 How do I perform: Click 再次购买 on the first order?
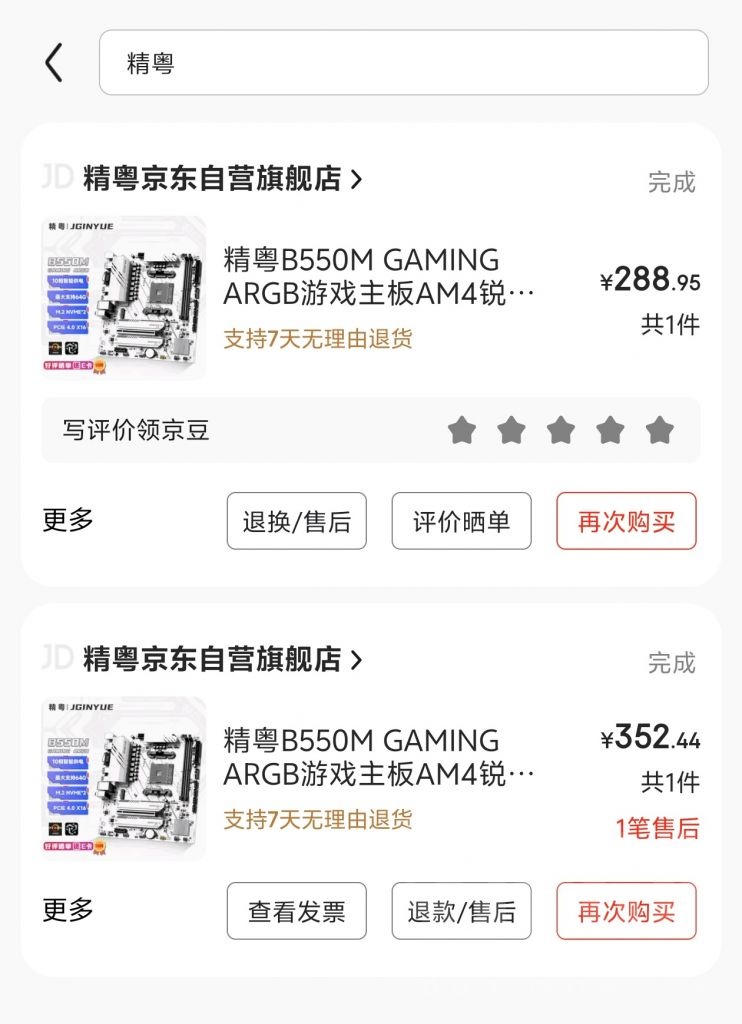pyautogui.click(x=625, y=520)
